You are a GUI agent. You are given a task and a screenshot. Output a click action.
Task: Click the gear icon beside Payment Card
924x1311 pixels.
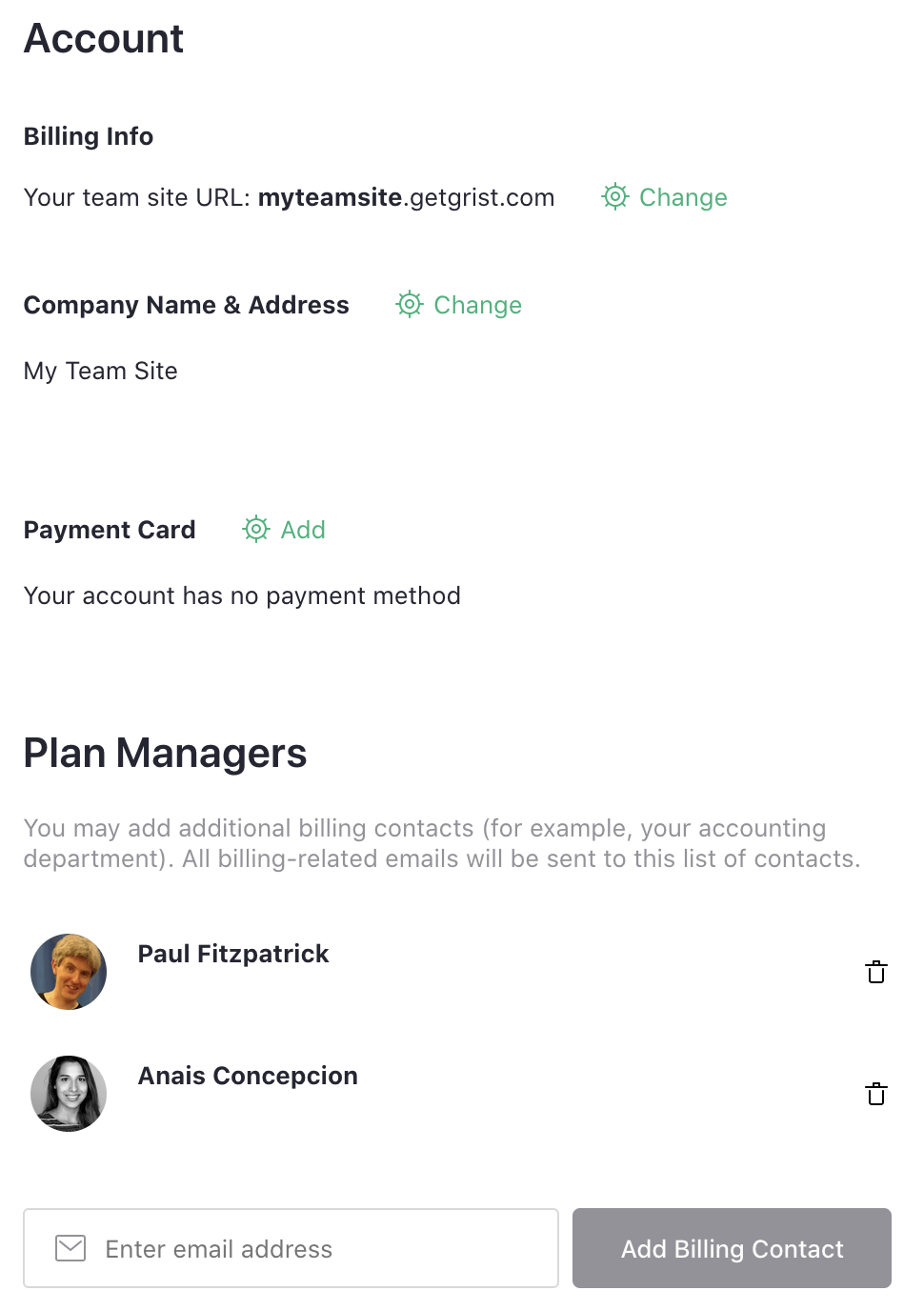(x=255, y=530)
